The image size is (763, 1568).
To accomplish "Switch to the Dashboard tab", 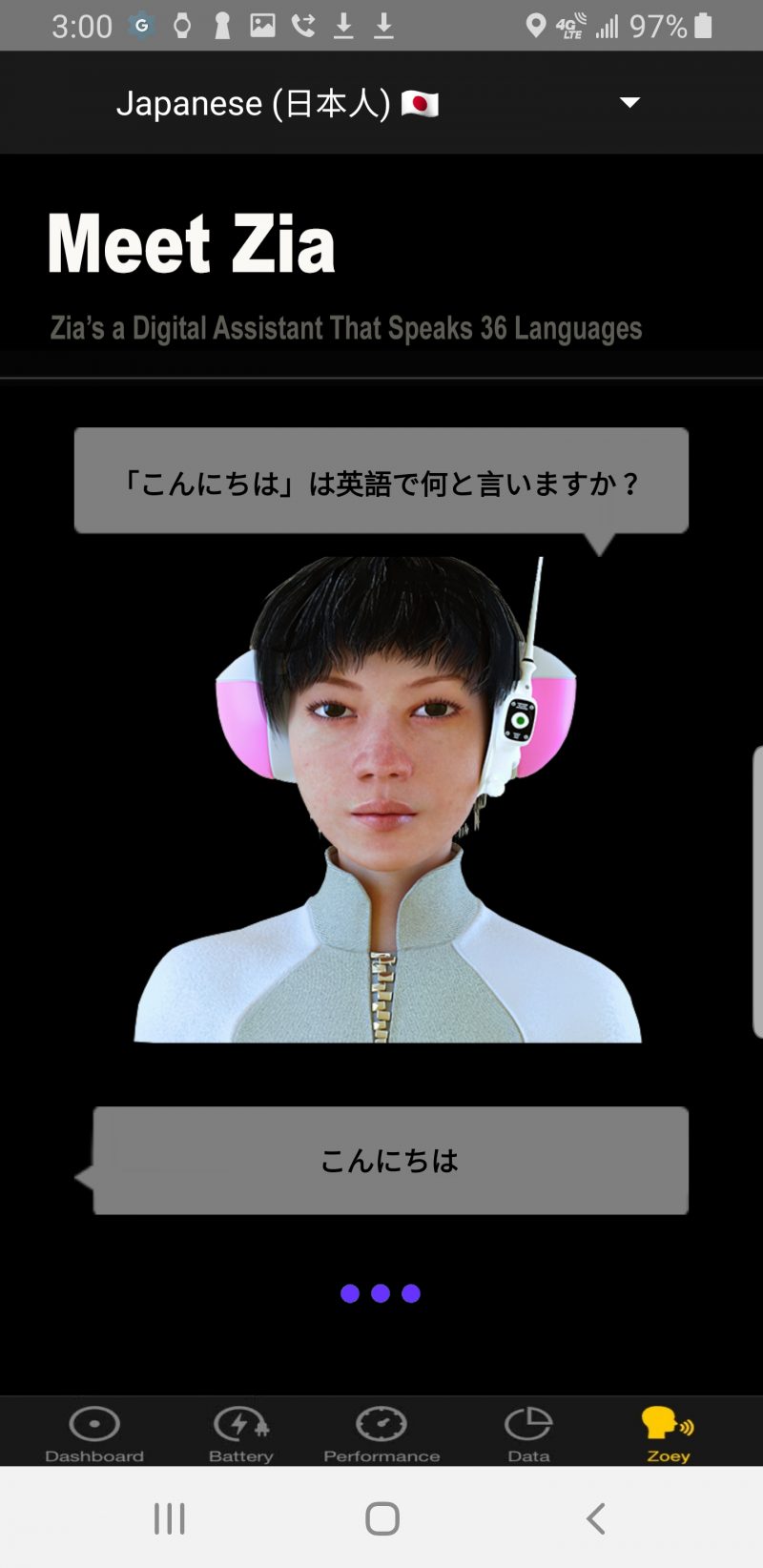I will point(94,1433).
